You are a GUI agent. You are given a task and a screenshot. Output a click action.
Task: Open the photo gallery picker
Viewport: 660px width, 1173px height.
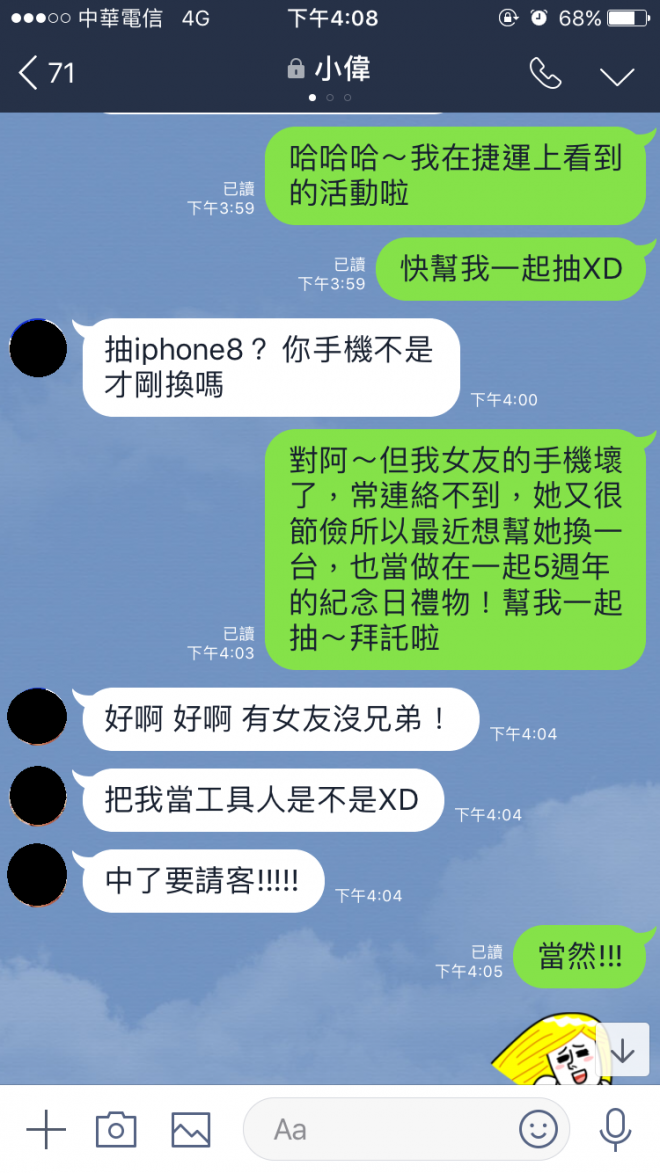click(191, 1130)
